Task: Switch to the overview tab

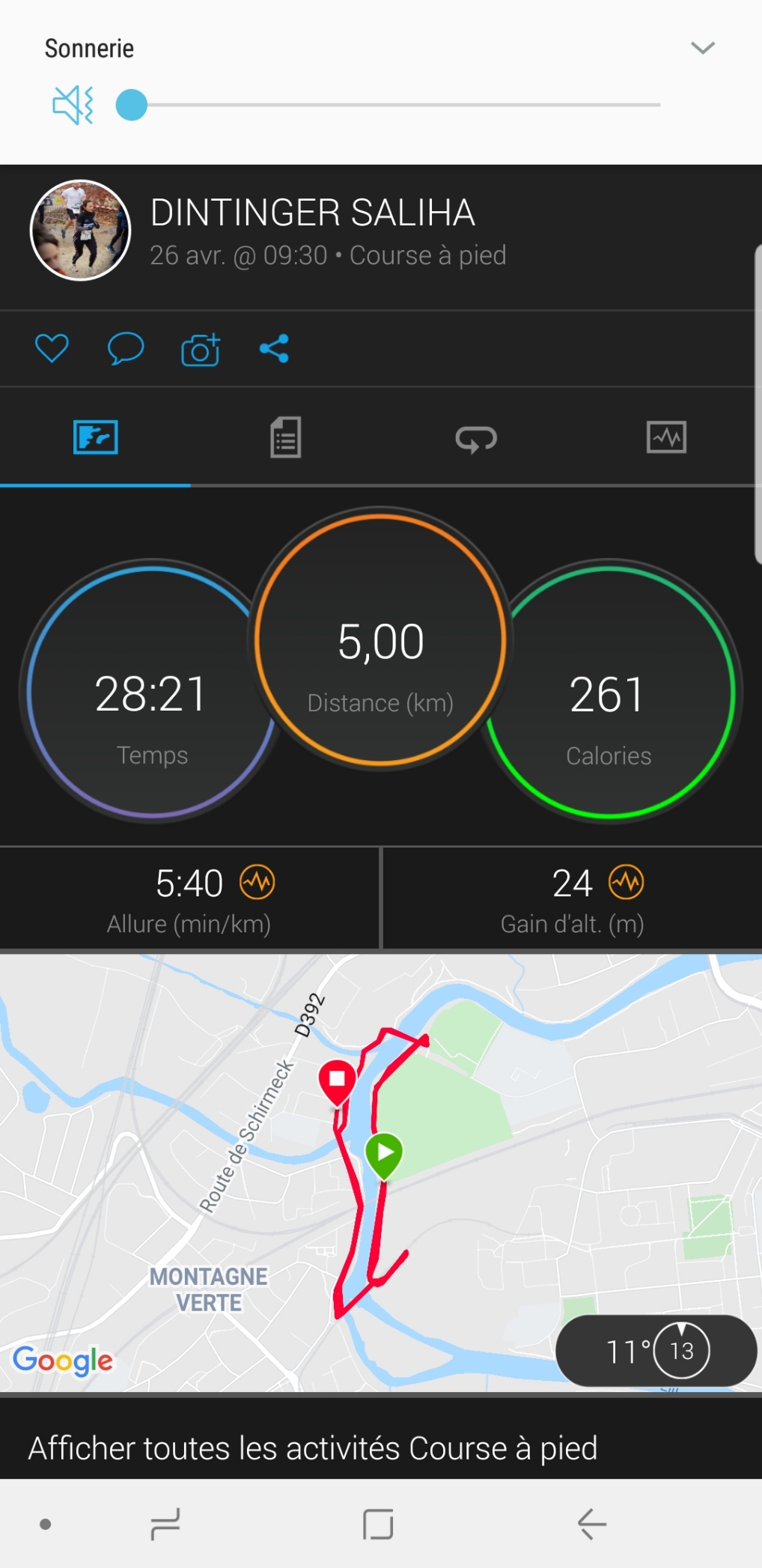Action: click(x=95, y=438)
